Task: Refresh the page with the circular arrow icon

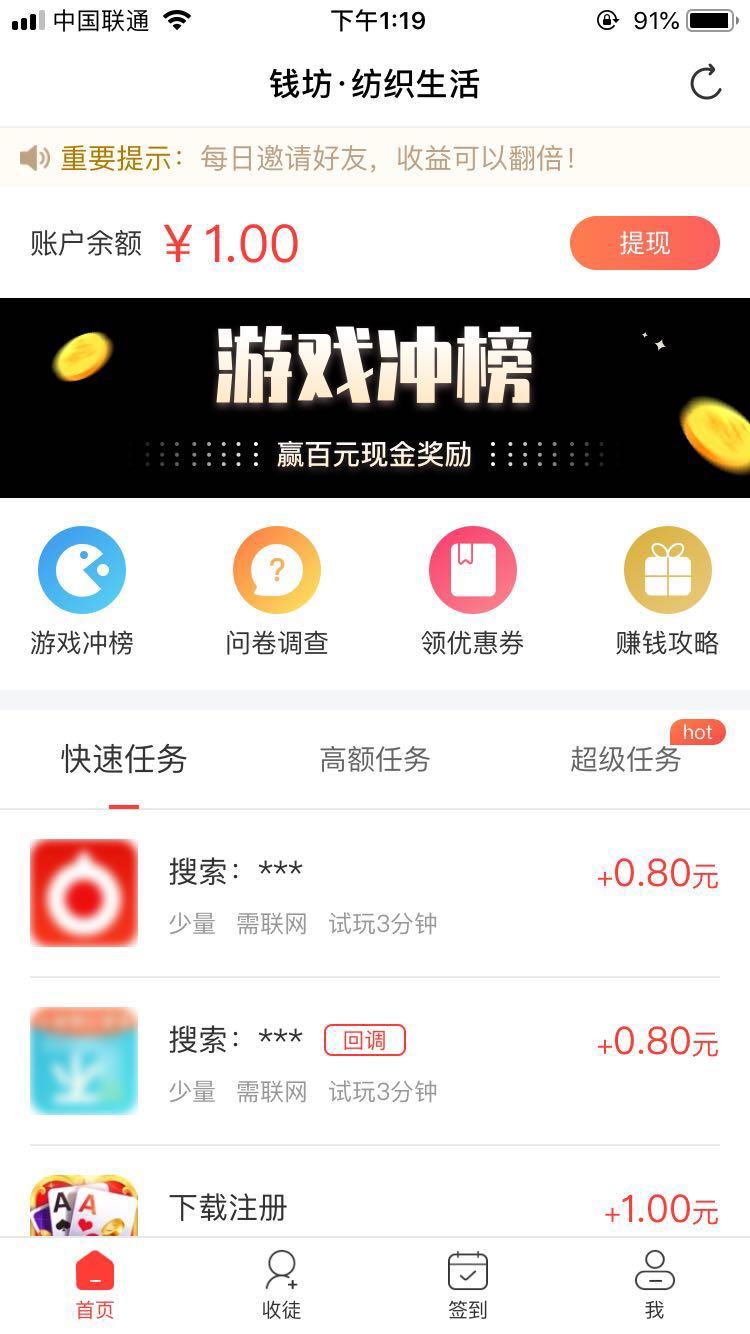Action: coord(708,85)
